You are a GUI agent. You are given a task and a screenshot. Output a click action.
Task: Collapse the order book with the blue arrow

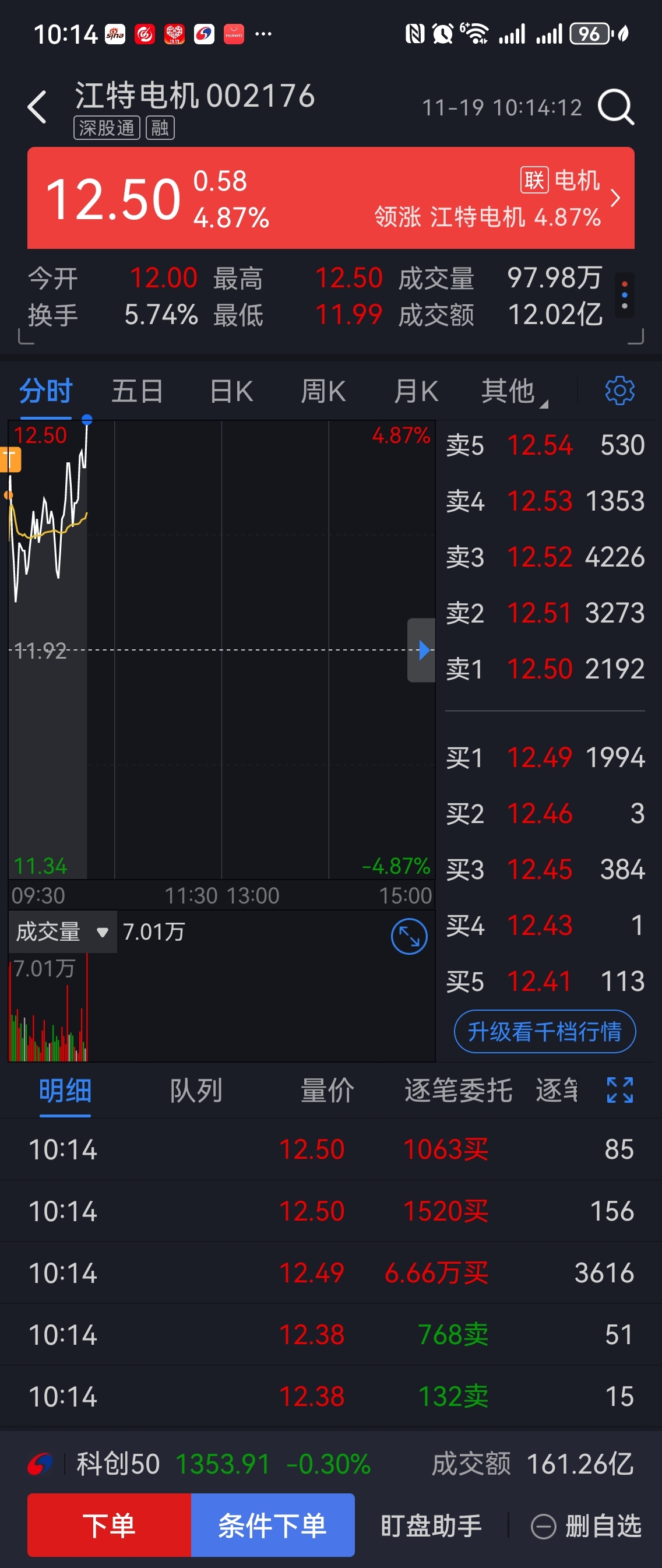pos(422,650)
